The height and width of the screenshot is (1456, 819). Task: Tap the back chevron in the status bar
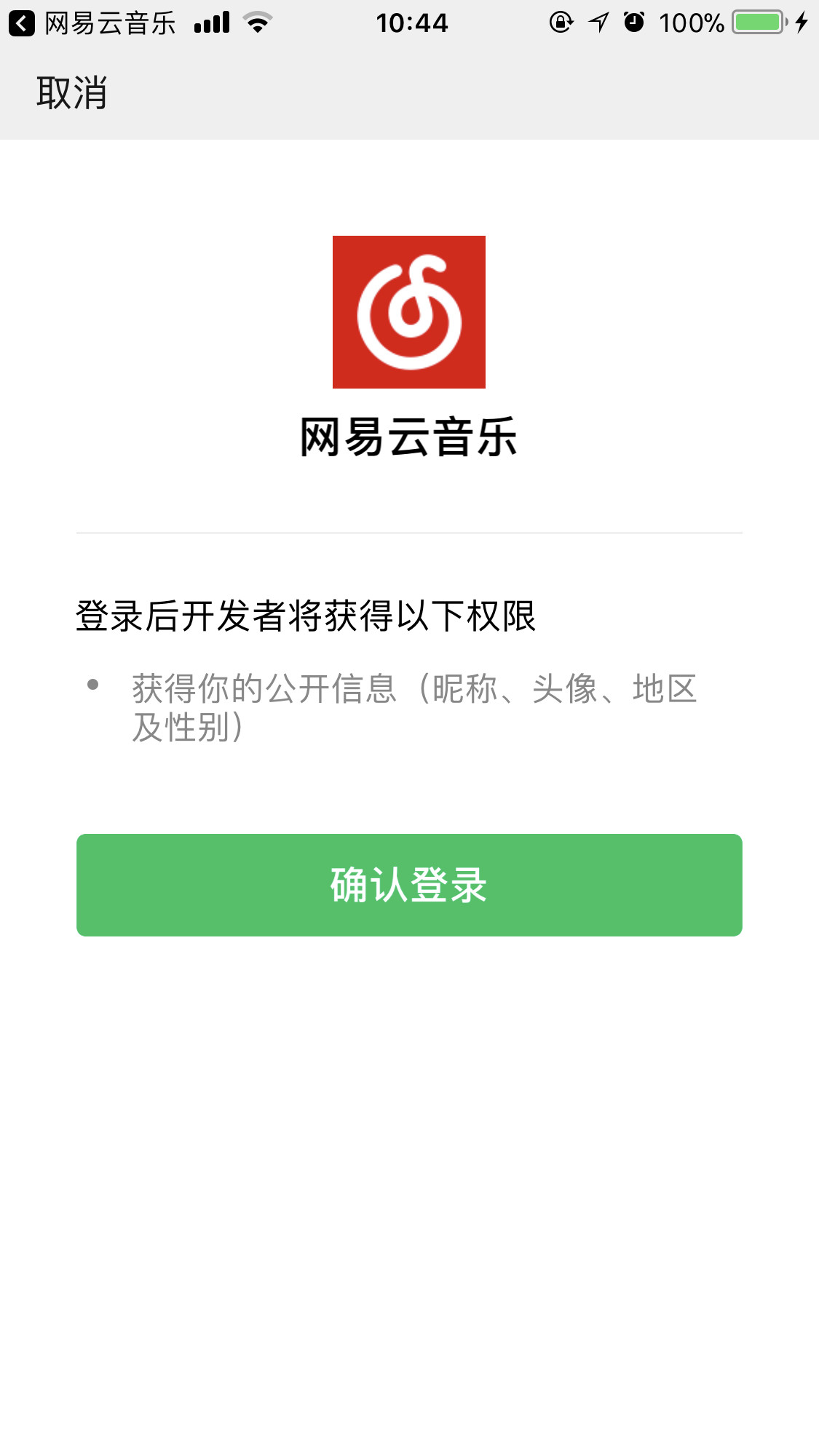coord(23,22)
